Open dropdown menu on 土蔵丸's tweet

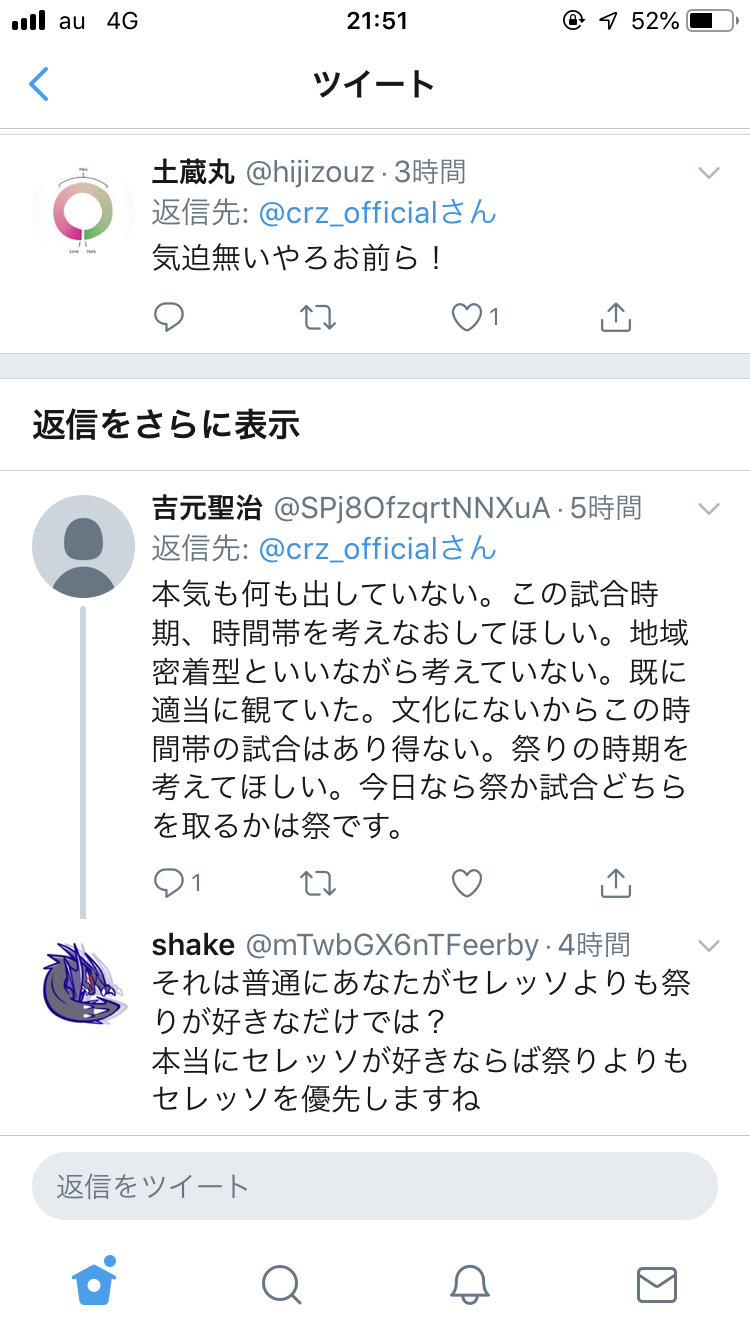pos(708,173)
